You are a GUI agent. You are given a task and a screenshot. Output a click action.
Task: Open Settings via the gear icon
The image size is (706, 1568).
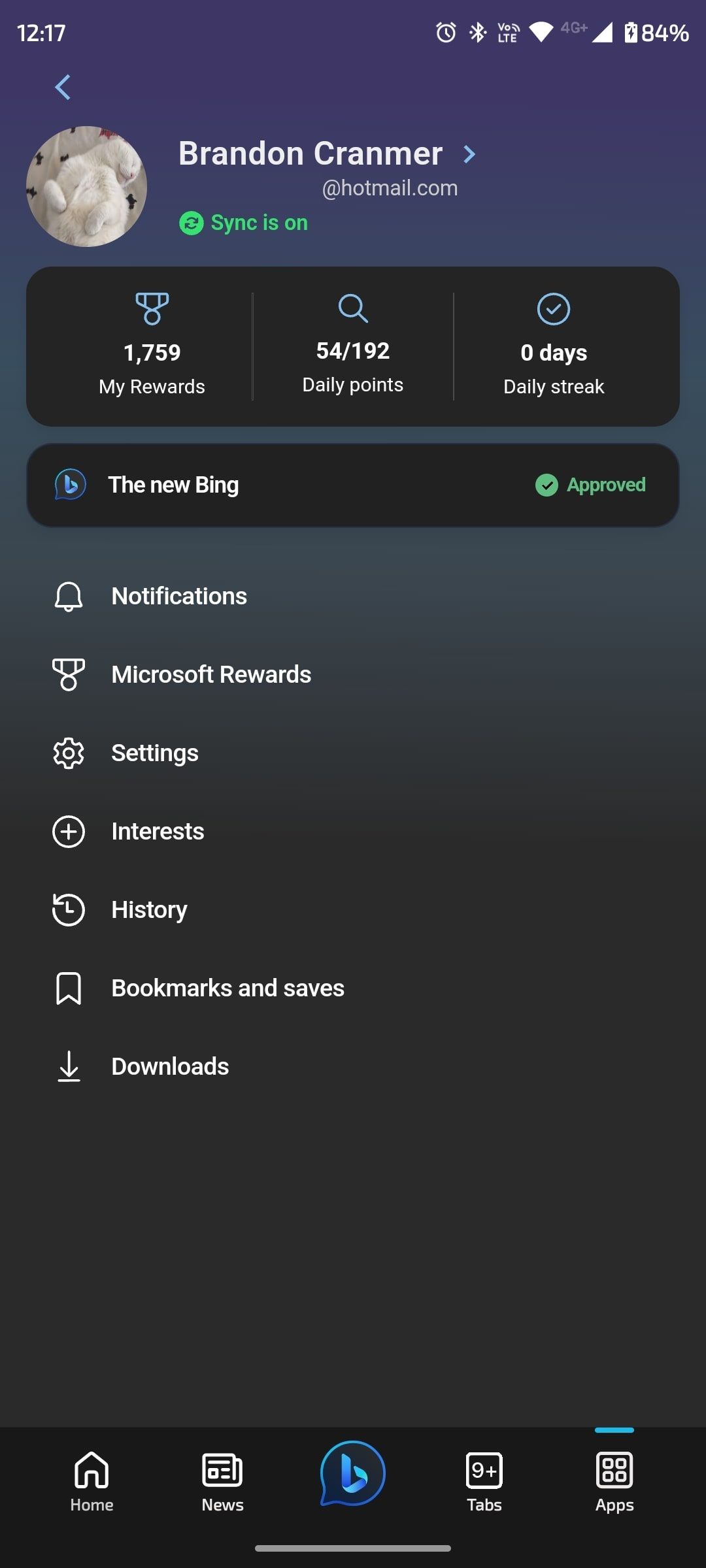(x=68, y=753)
